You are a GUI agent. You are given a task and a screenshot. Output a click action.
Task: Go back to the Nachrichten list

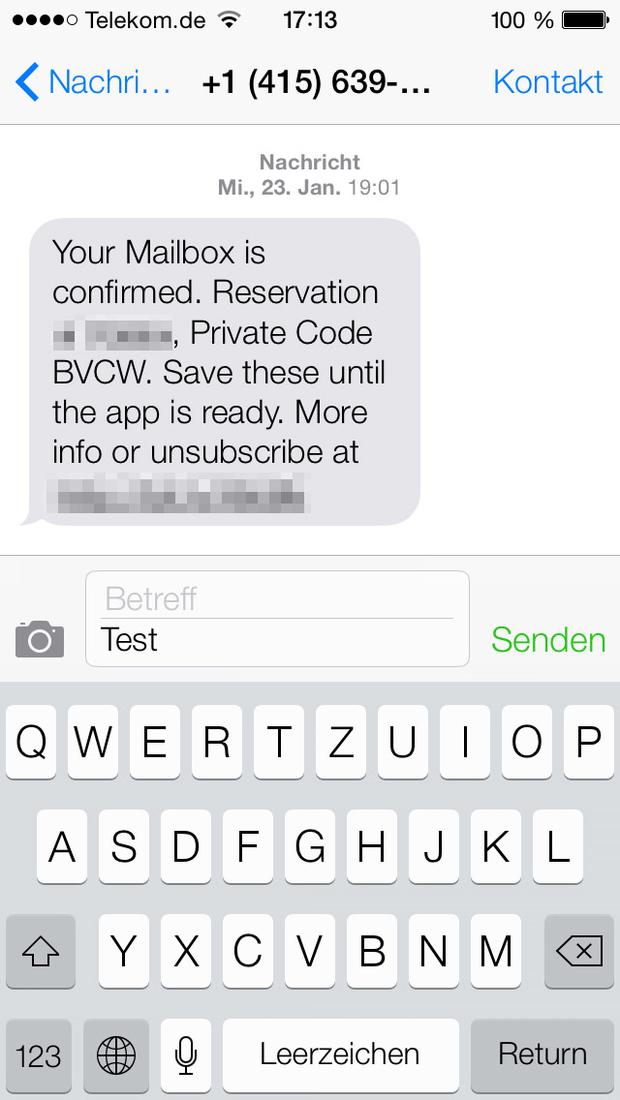point(93,82)
